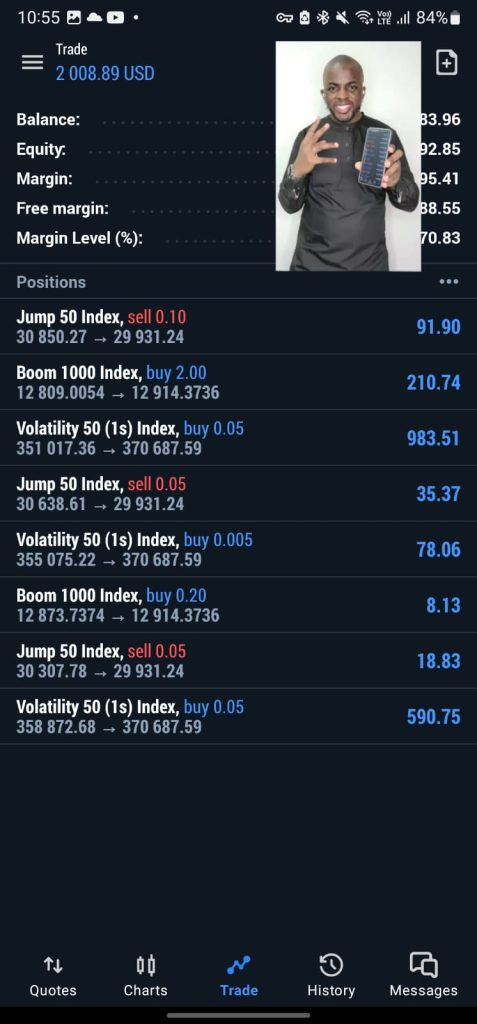Image resolution: width=477 pixels, height=1024 pixels.
Task: Tap Jump 50 Index position showing 35.37
Action: [x=238, y=493]
